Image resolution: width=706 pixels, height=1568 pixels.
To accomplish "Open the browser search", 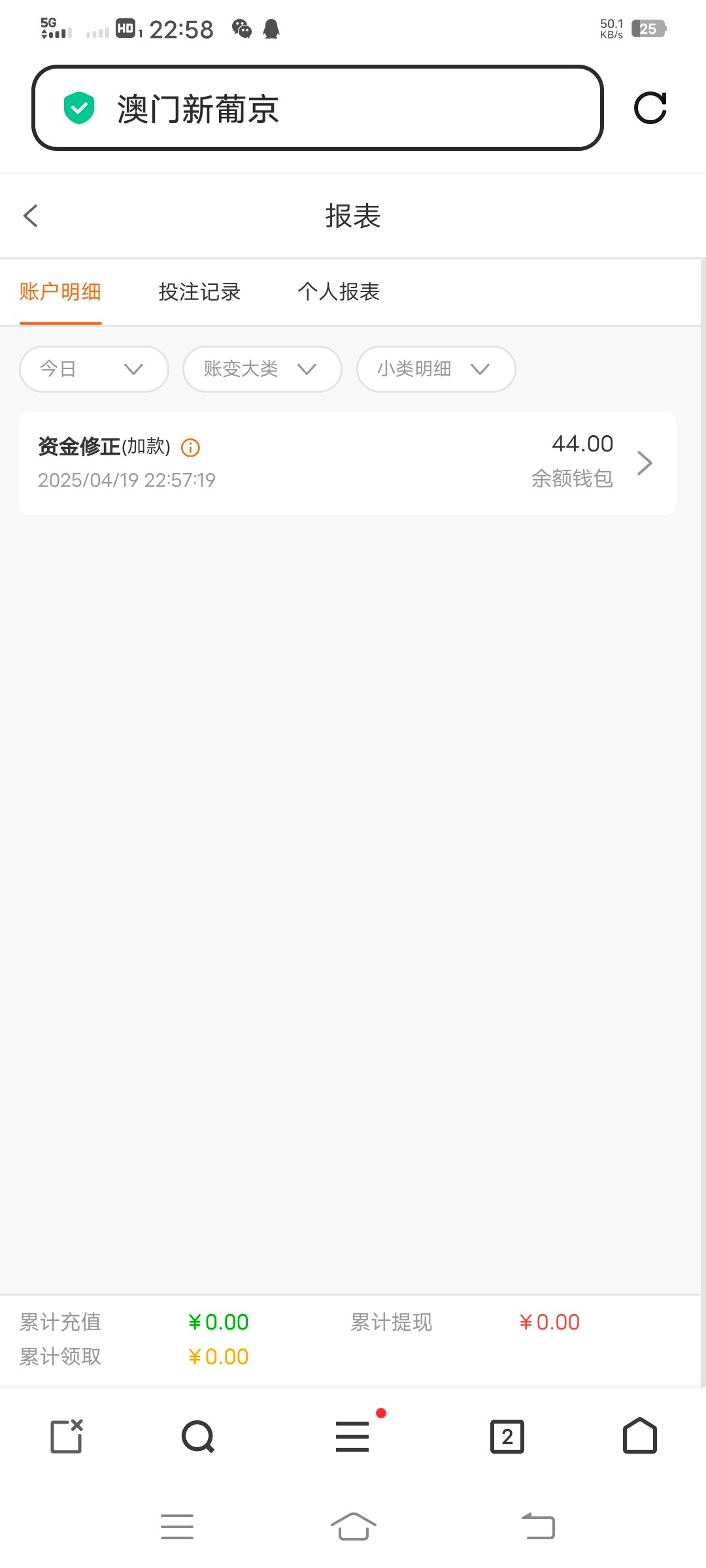I will click(x=197, y=1436).
